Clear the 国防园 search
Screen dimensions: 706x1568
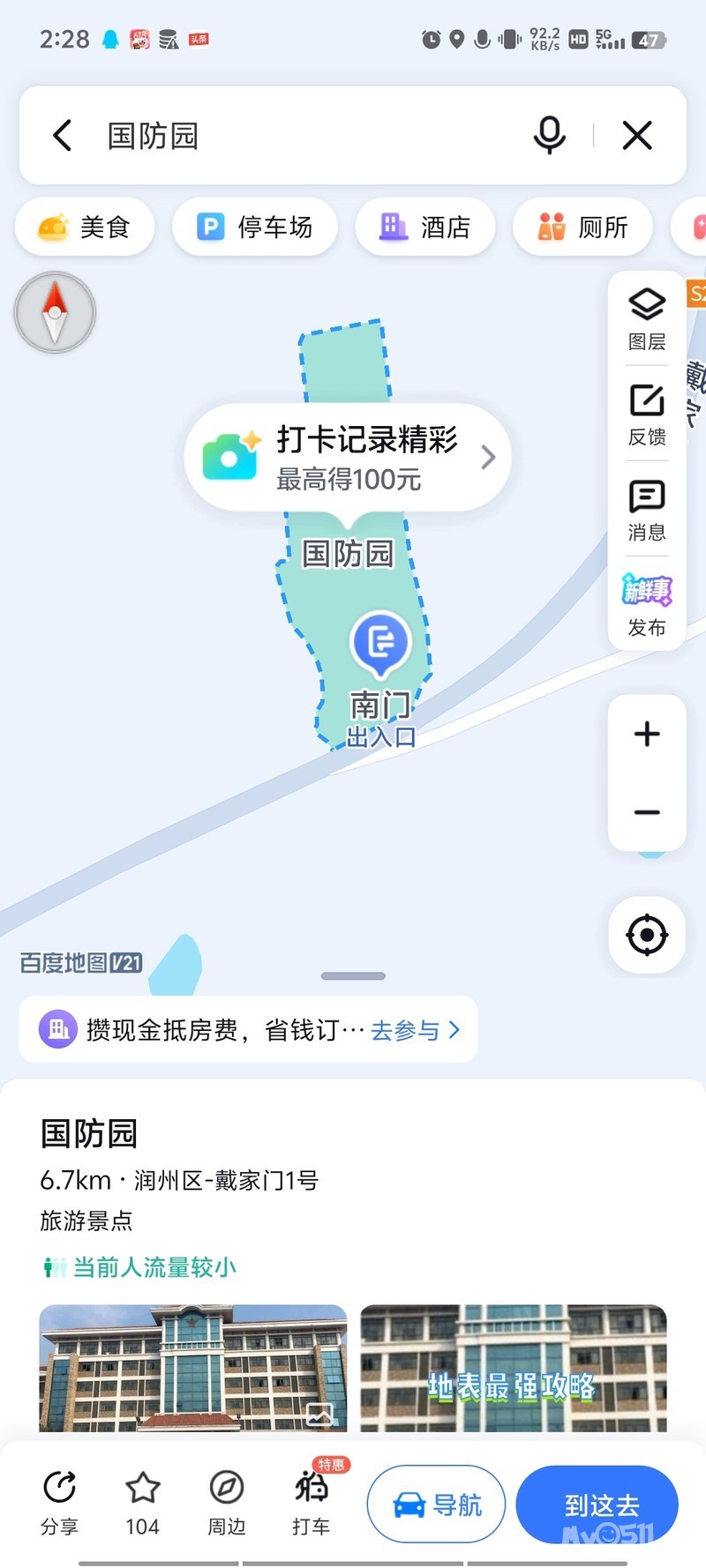tap(636, 136)
